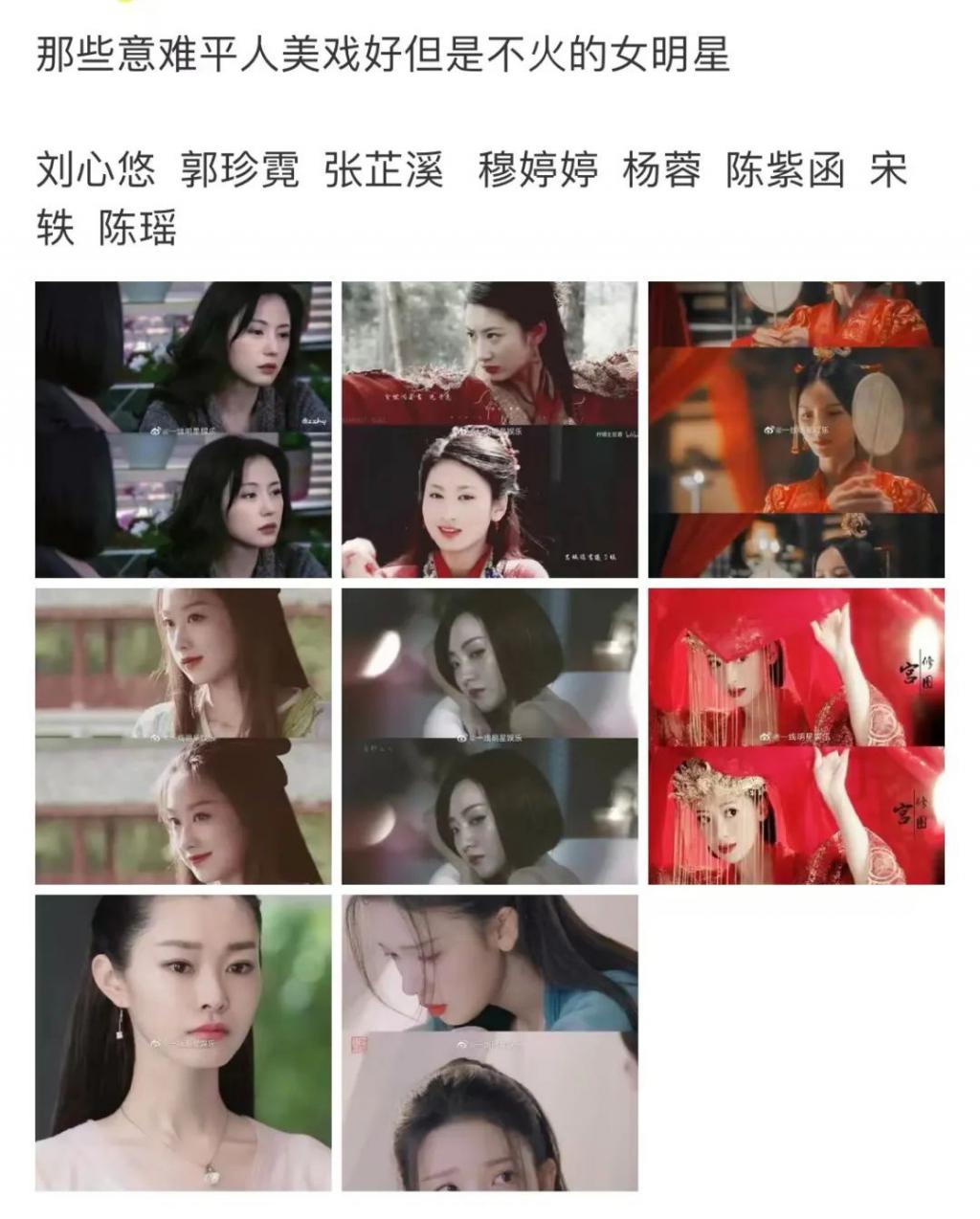This screenshot has height=1219, width=980.
Task: Open the long-haired woman by the red railing photo
Action: coord(183,736)
